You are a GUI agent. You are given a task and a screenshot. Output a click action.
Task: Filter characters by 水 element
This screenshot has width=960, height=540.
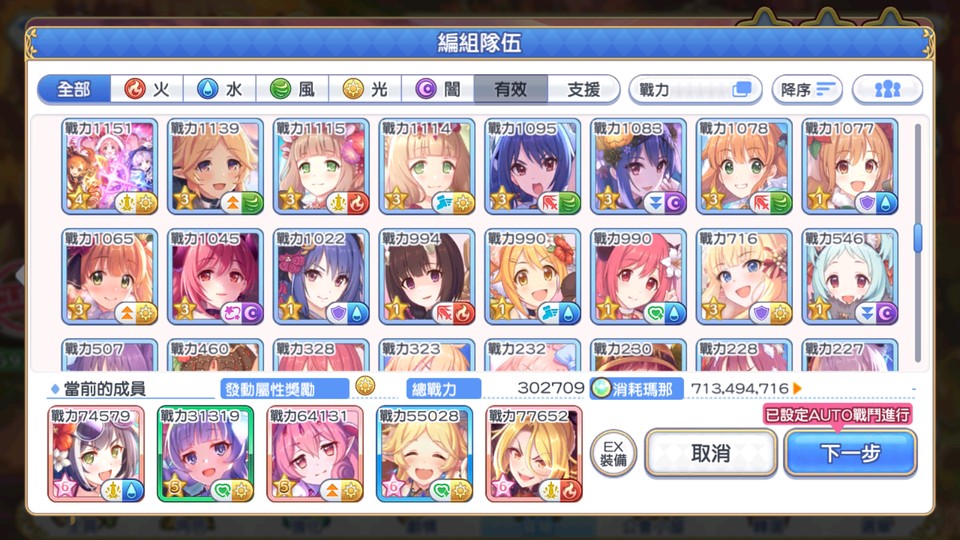(x=220, y=89)
